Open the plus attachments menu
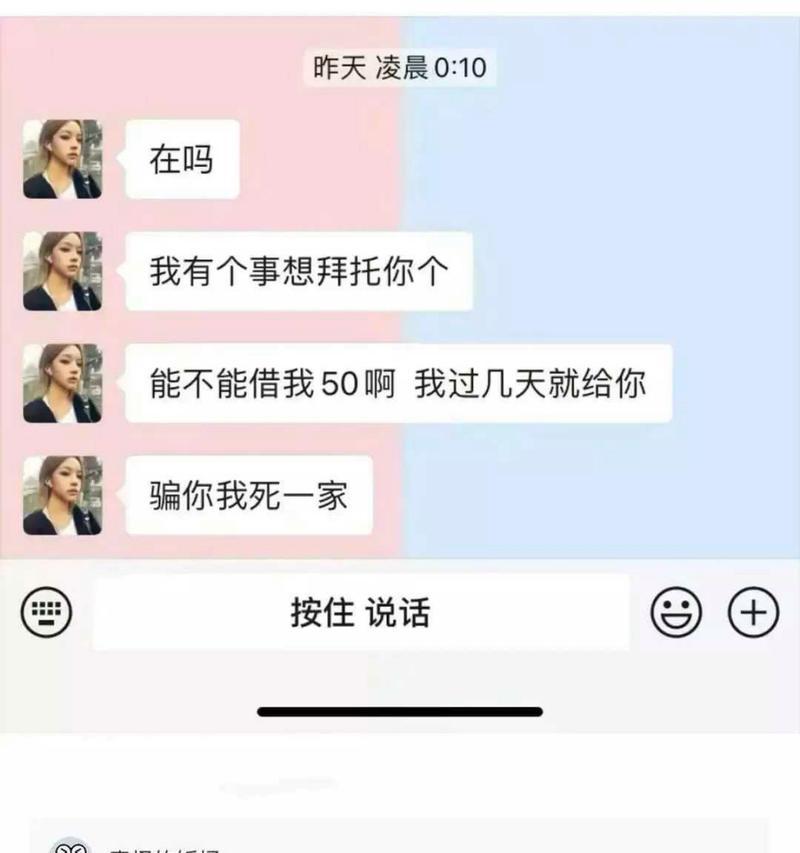 point(752,611)
